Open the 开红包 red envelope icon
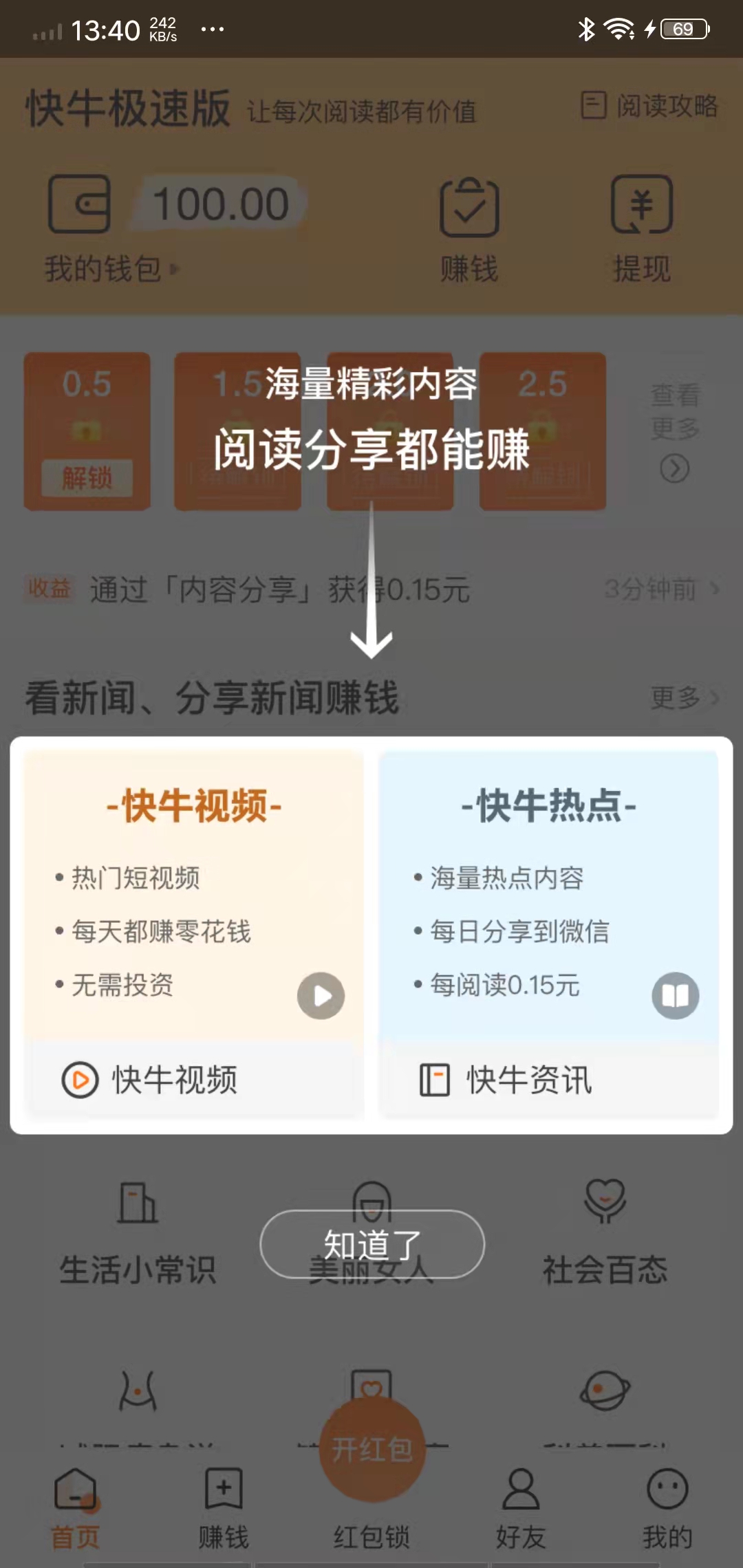The image size is (743, 1568). [x=371, y=1448]
